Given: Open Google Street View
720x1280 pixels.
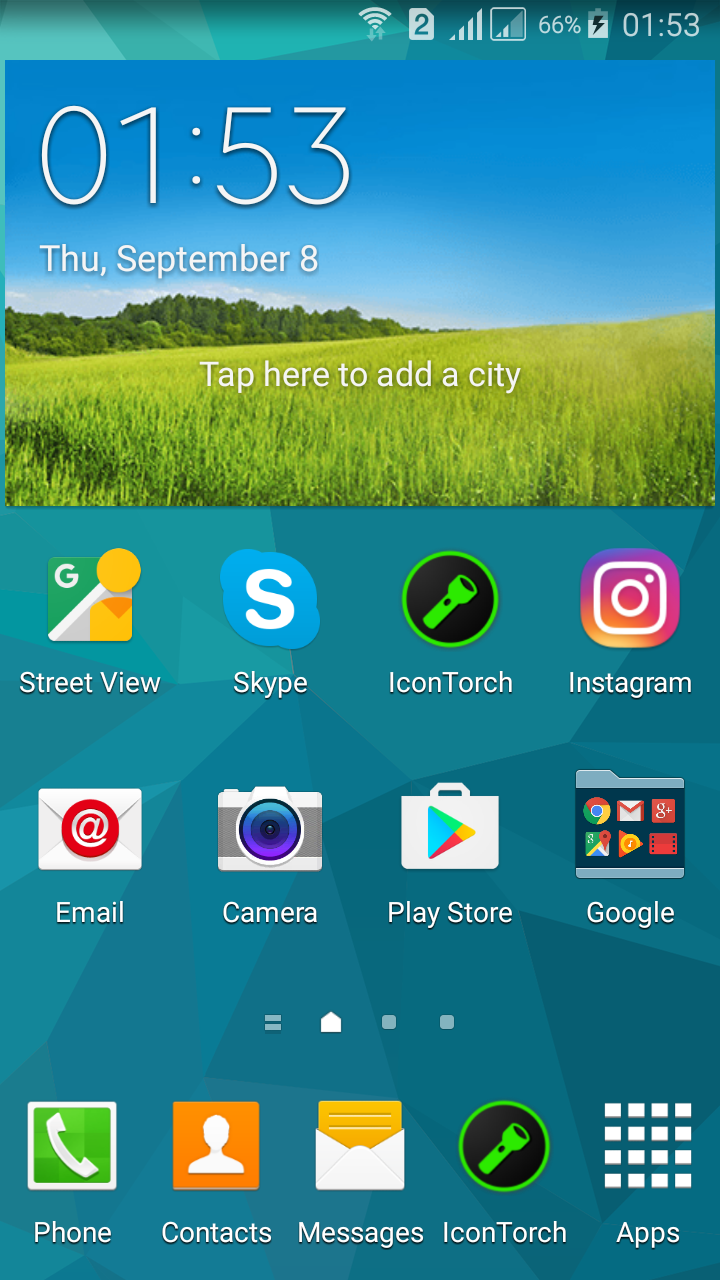Looking at the screenshot, I should pos(90,598).
